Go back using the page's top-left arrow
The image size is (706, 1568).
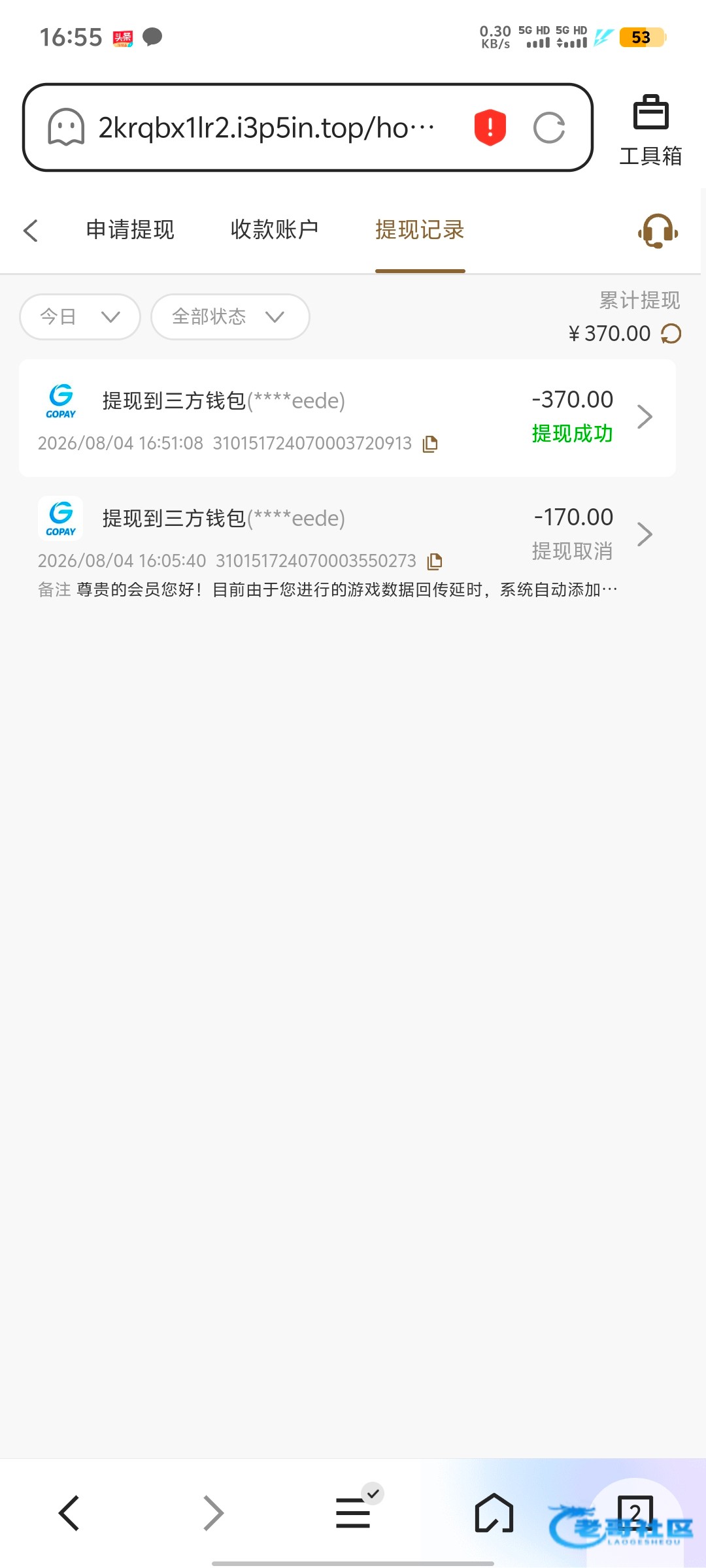pyautogui.click(x=31, y=230)
